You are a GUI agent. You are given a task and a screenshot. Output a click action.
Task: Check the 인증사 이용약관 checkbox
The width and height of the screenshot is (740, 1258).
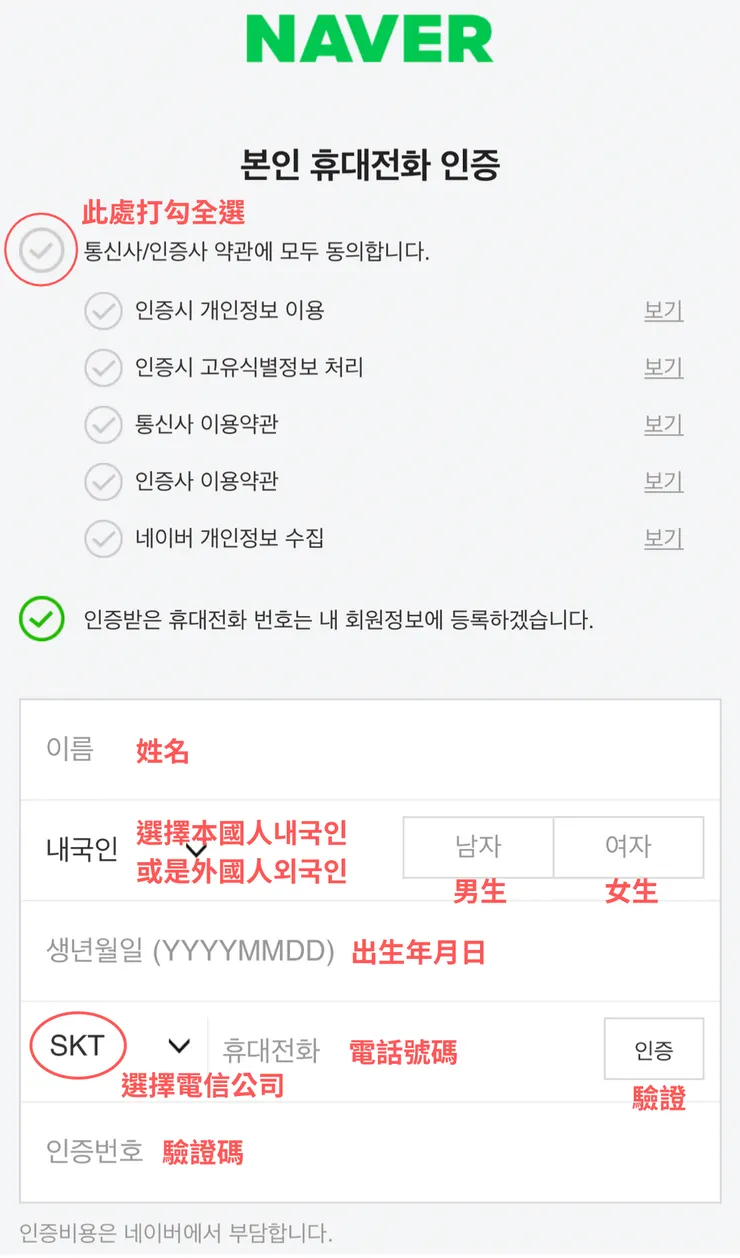click(x=103, y=482)
